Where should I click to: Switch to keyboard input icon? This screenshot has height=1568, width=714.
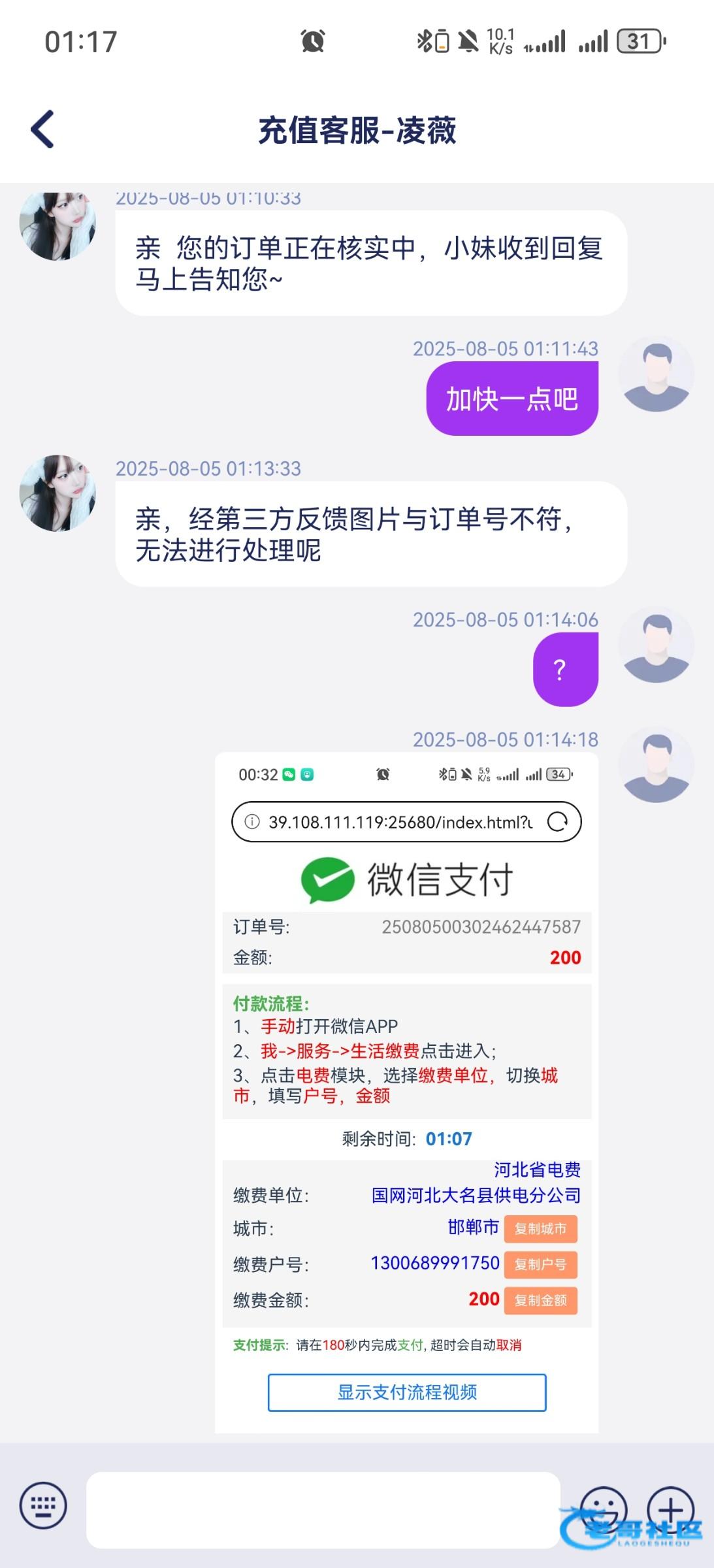click(x=43, y=1505)
